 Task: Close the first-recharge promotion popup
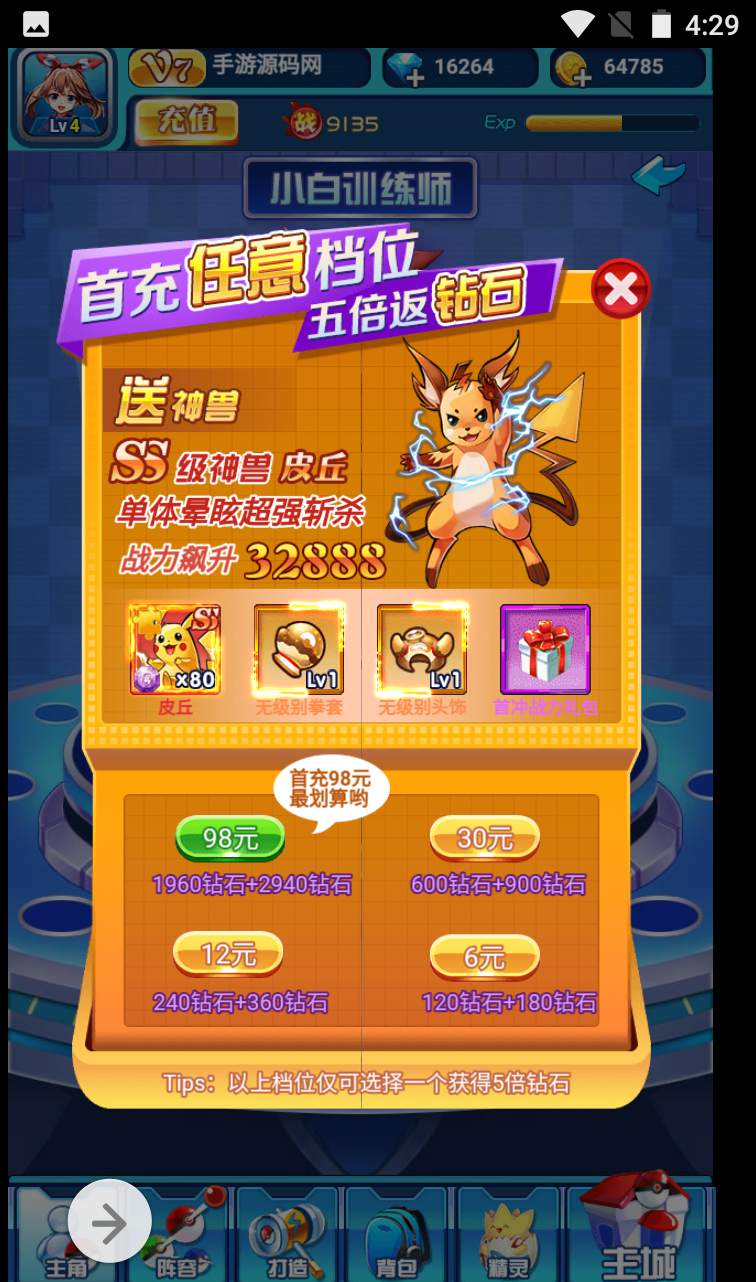point(620,290)
